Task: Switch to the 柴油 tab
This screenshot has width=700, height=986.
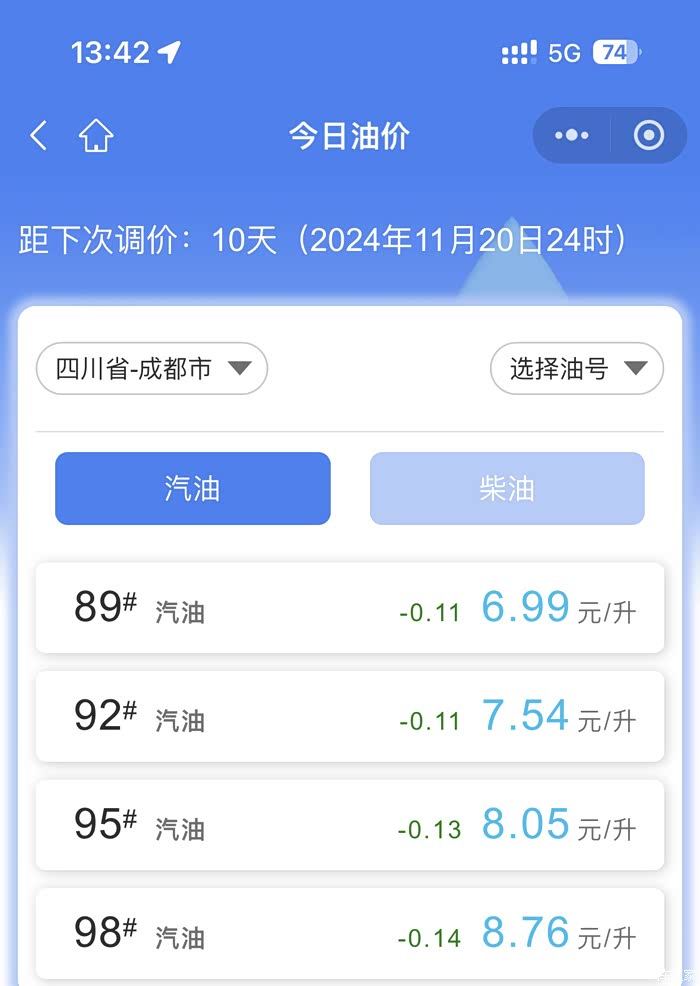Action: [507, 489]
